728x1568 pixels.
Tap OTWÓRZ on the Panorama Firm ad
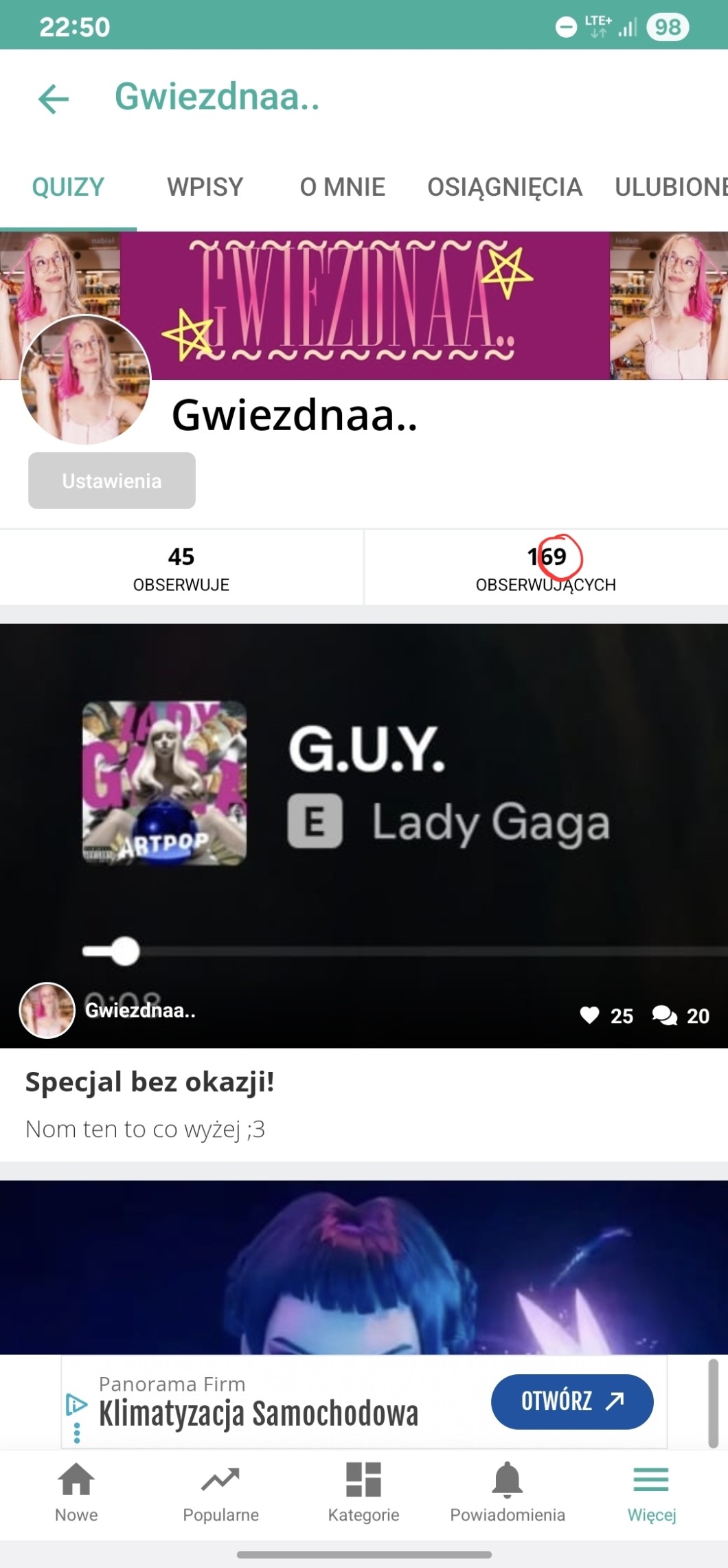coord(571,1401)
